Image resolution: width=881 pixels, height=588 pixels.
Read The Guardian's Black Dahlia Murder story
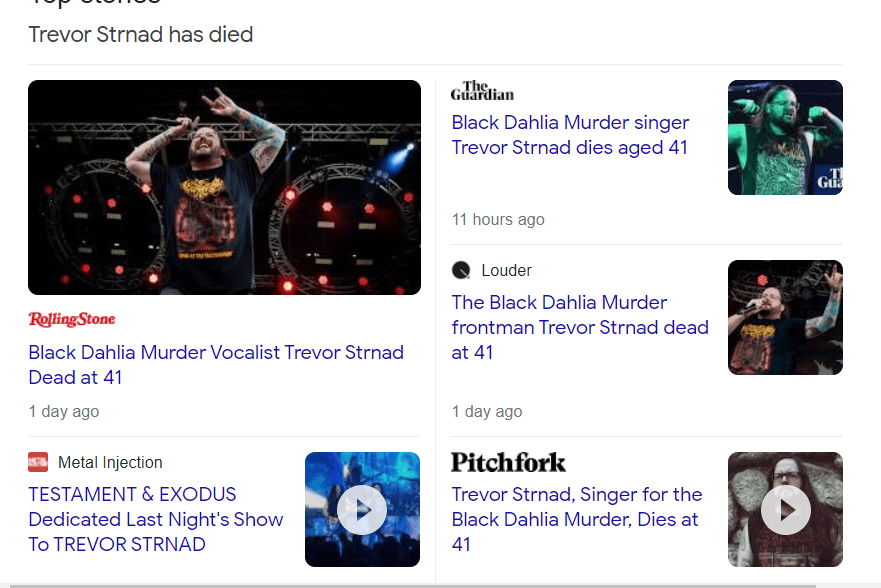click(x=570, y=135)
